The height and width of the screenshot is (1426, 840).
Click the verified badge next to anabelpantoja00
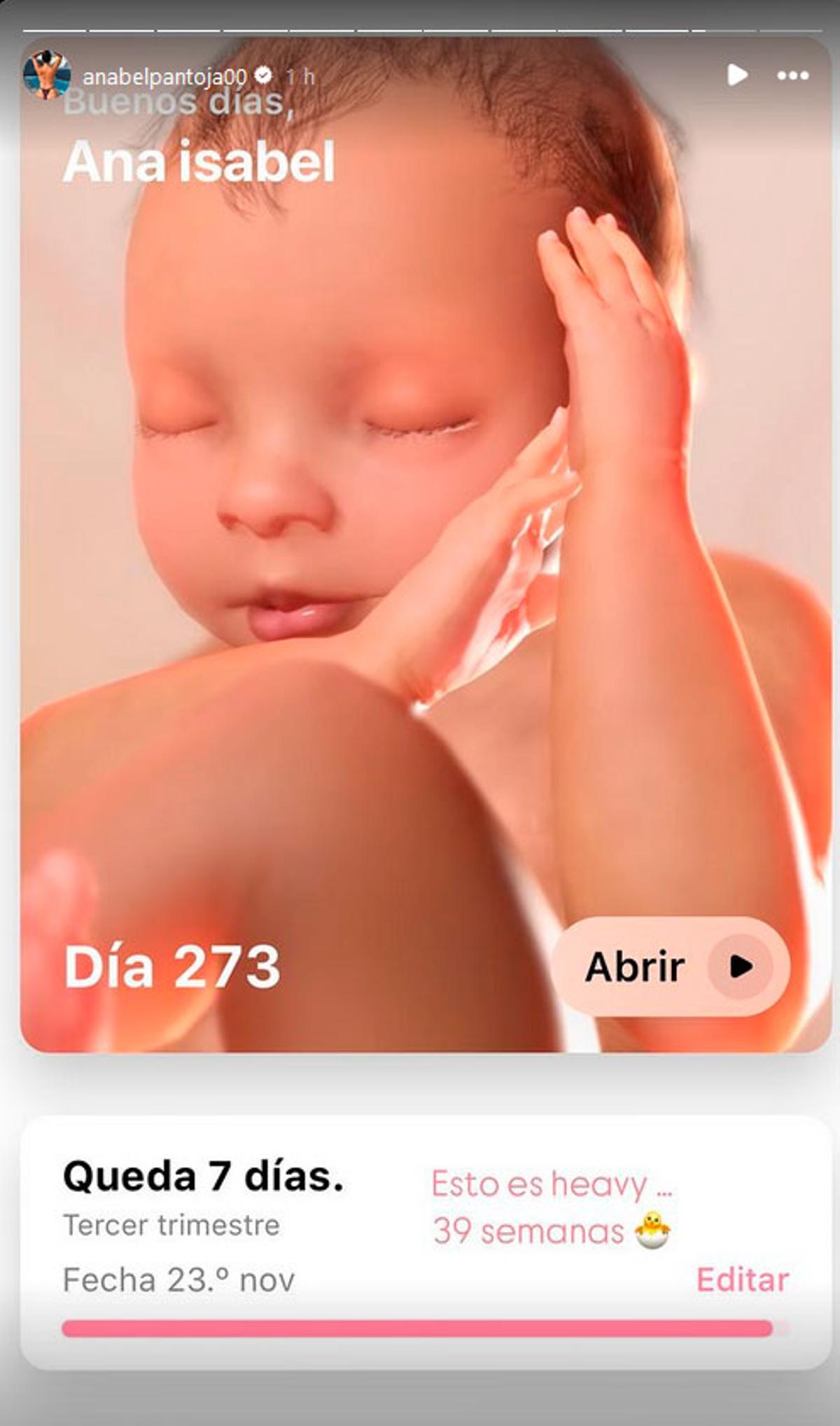(262, 73)
